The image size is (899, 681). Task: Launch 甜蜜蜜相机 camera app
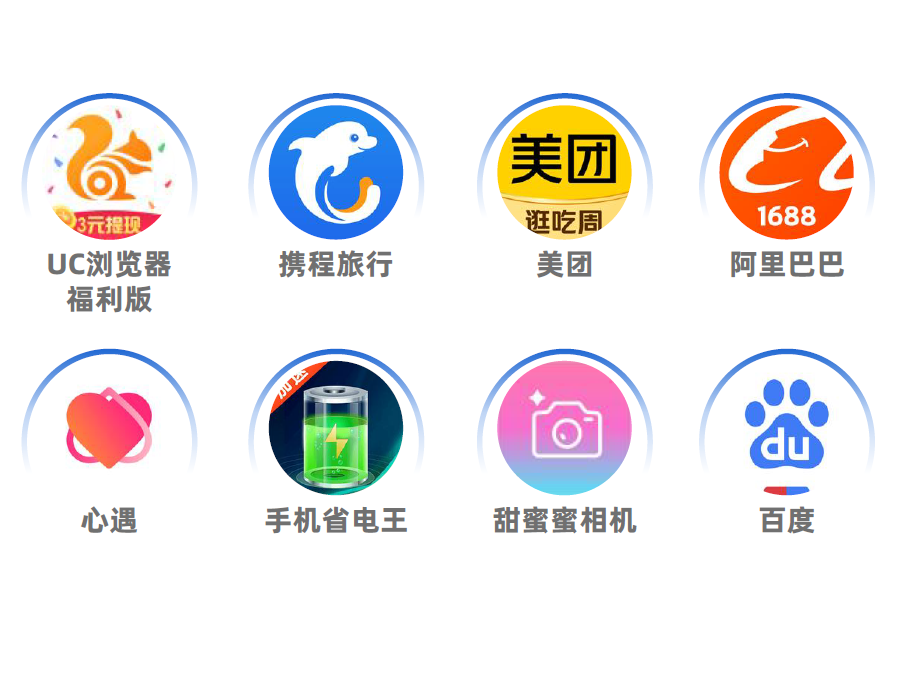coord(564,428)
